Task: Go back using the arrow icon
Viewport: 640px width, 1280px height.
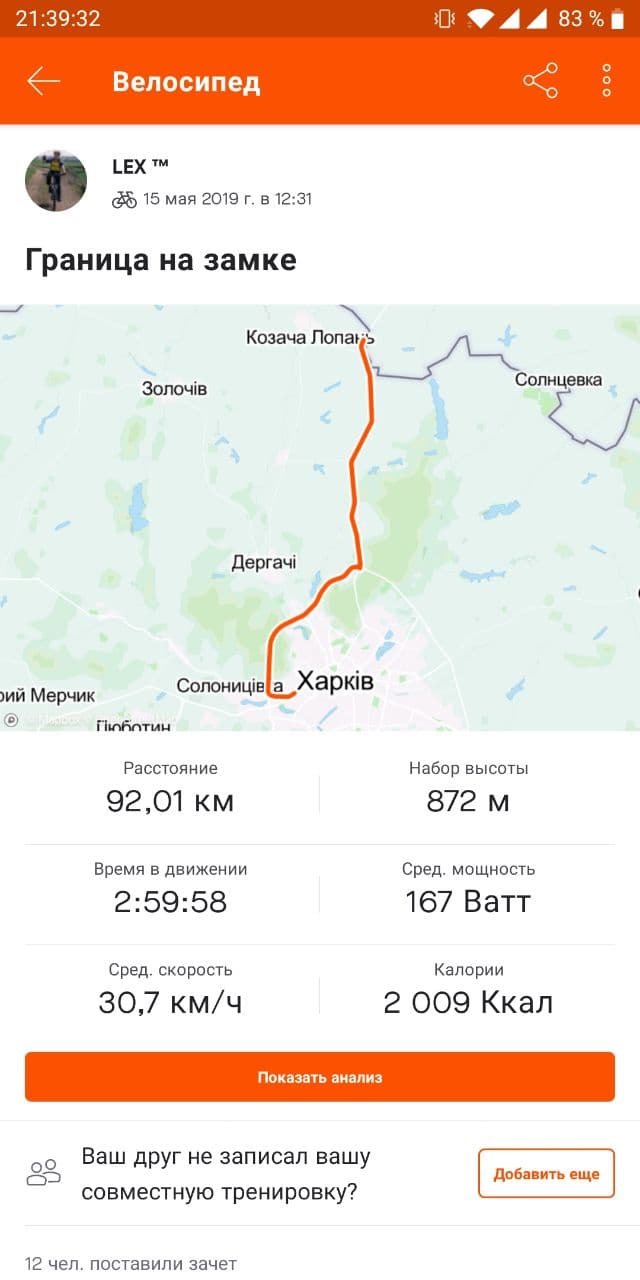Action: [44, 81]
